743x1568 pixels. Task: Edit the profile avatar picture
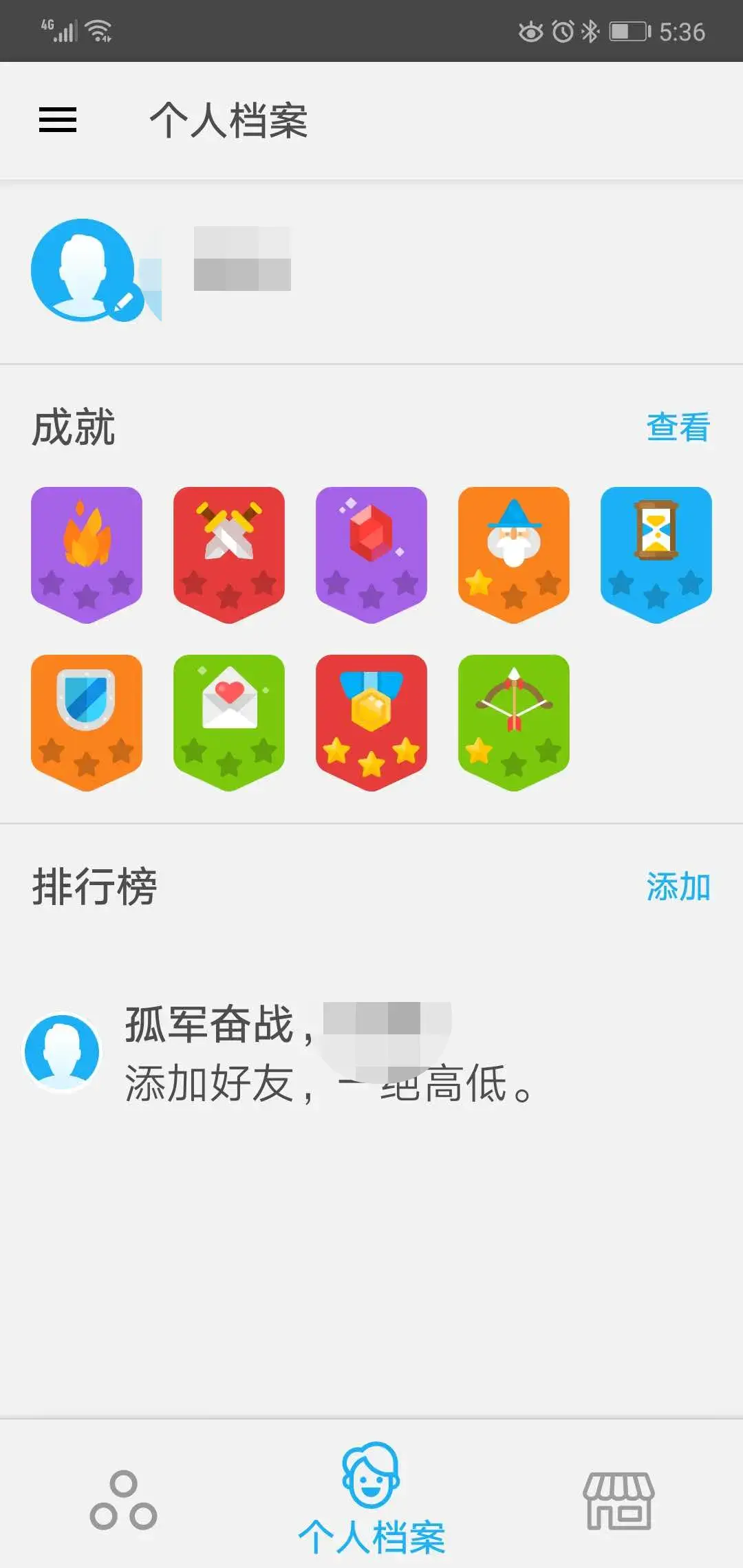85,270
